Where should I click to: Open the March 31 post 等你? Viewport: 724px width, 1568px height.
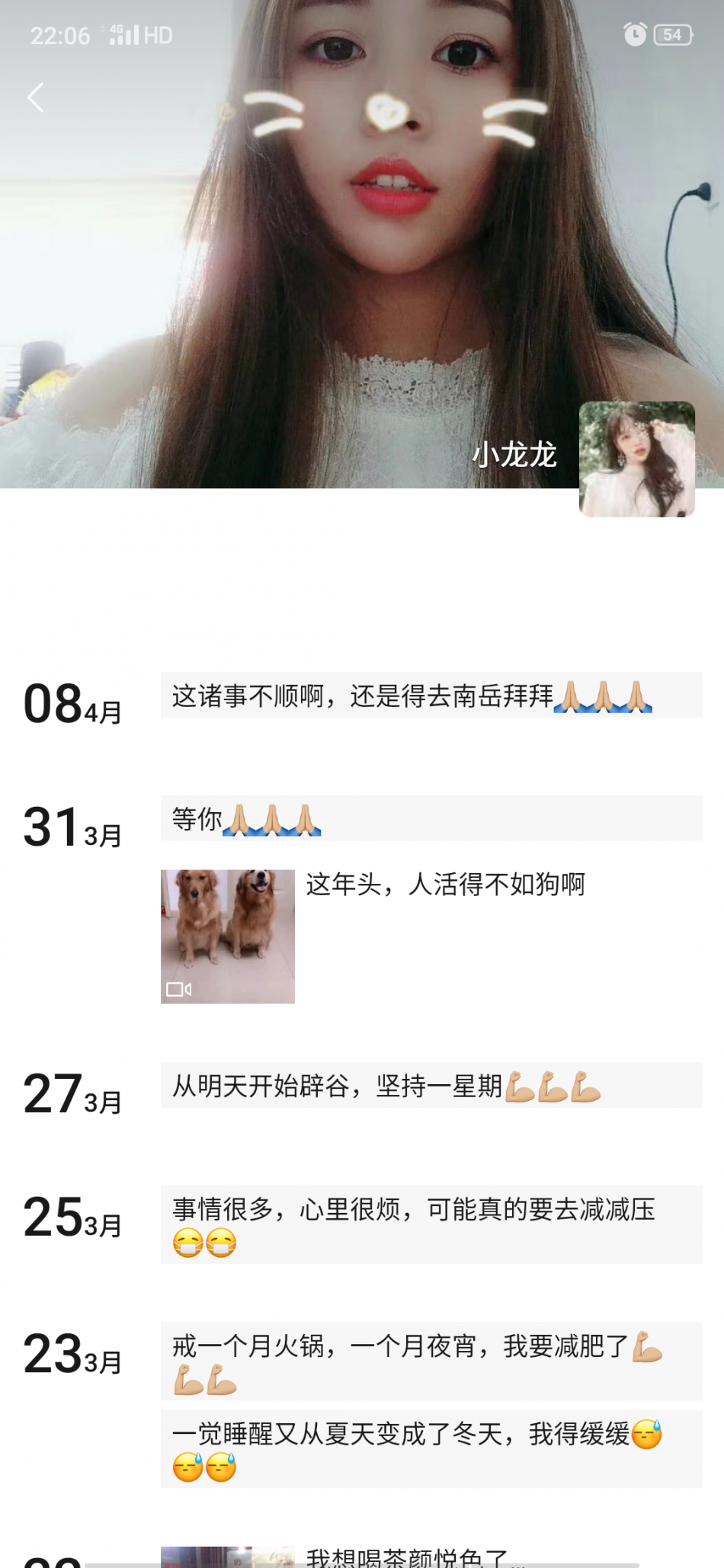point(431,819)
